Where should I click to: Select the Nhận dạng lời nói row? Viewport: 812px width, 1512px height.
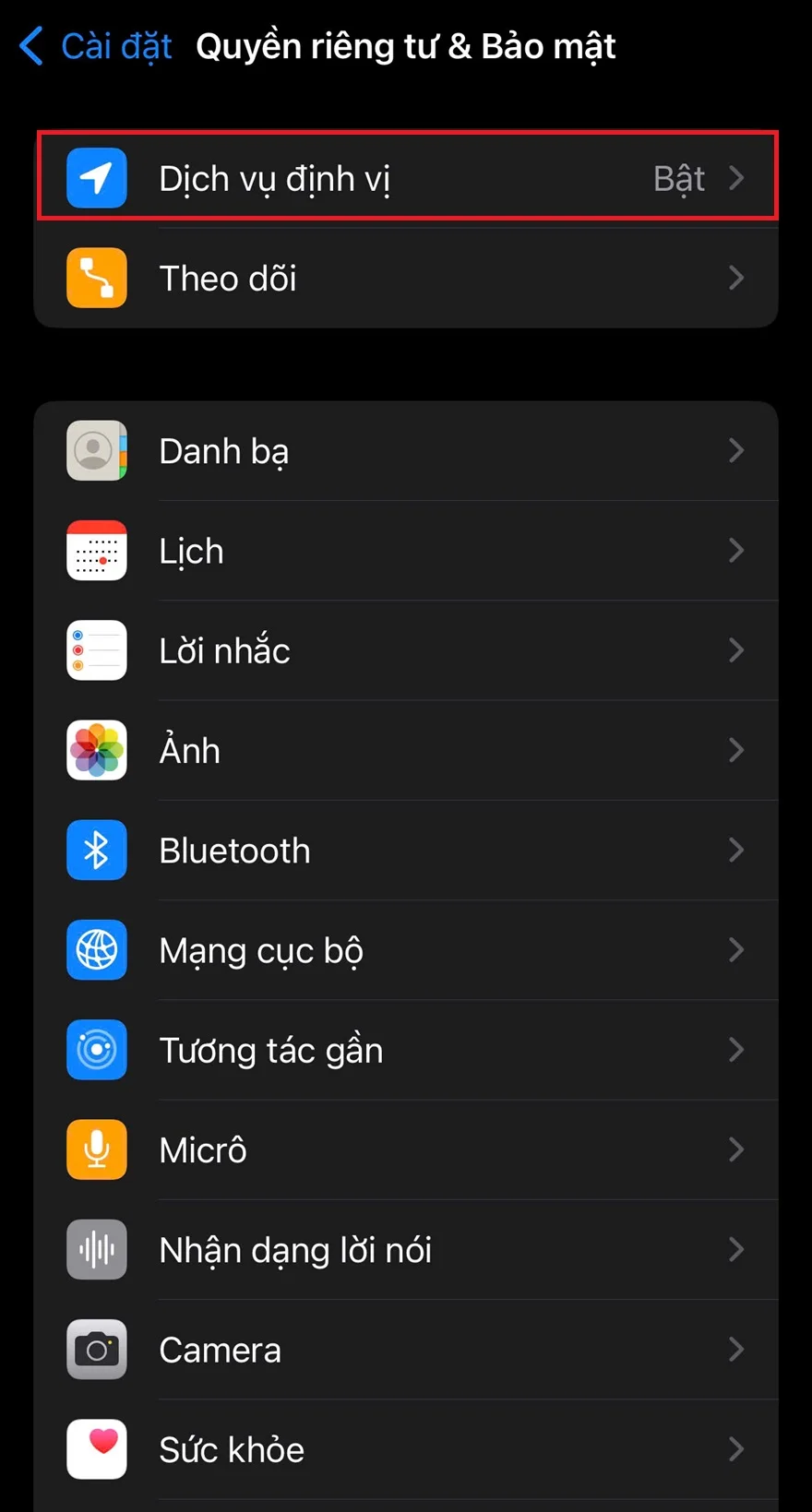coord(406,1249)
